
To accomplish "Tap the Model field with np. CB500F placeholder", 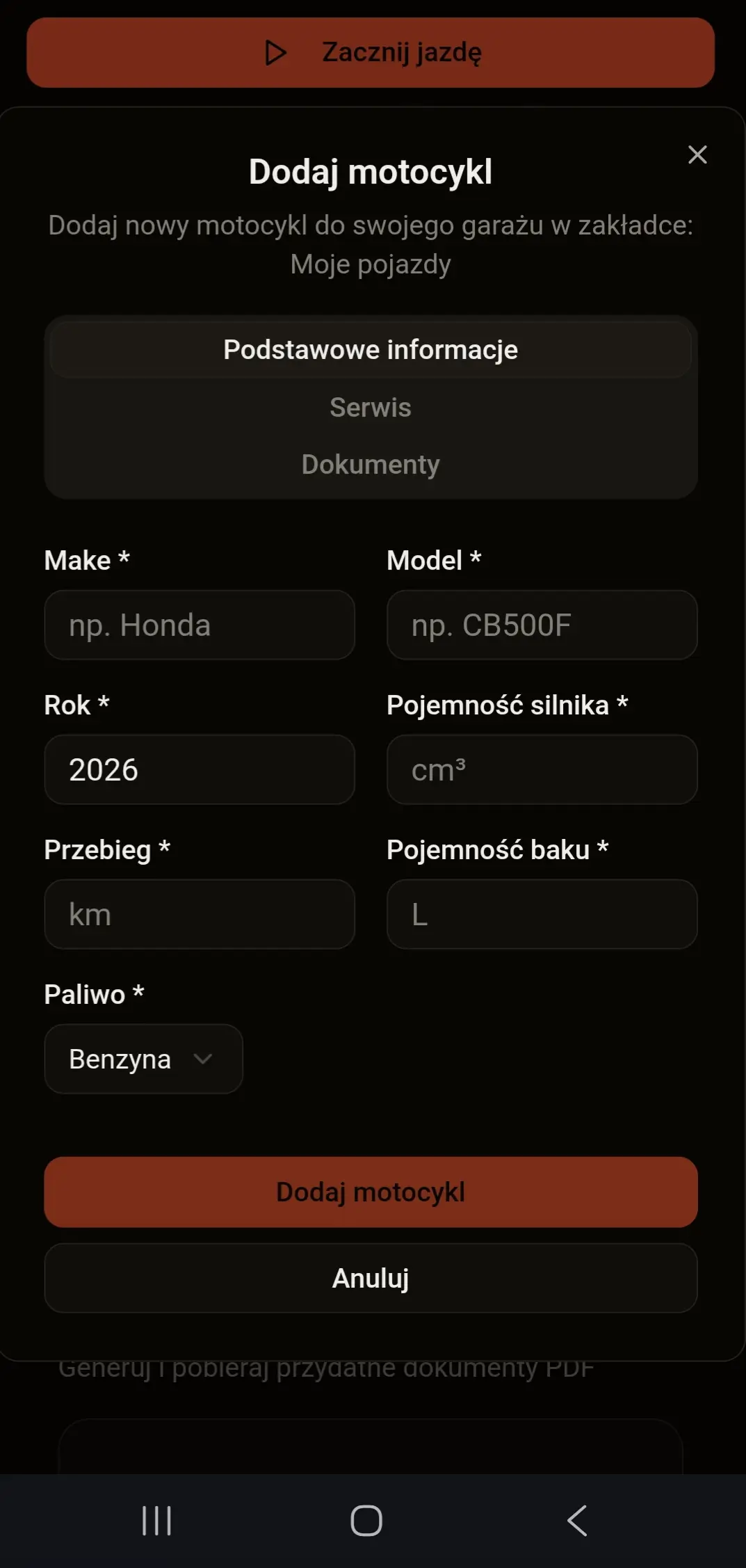I will tap(542, 625).
